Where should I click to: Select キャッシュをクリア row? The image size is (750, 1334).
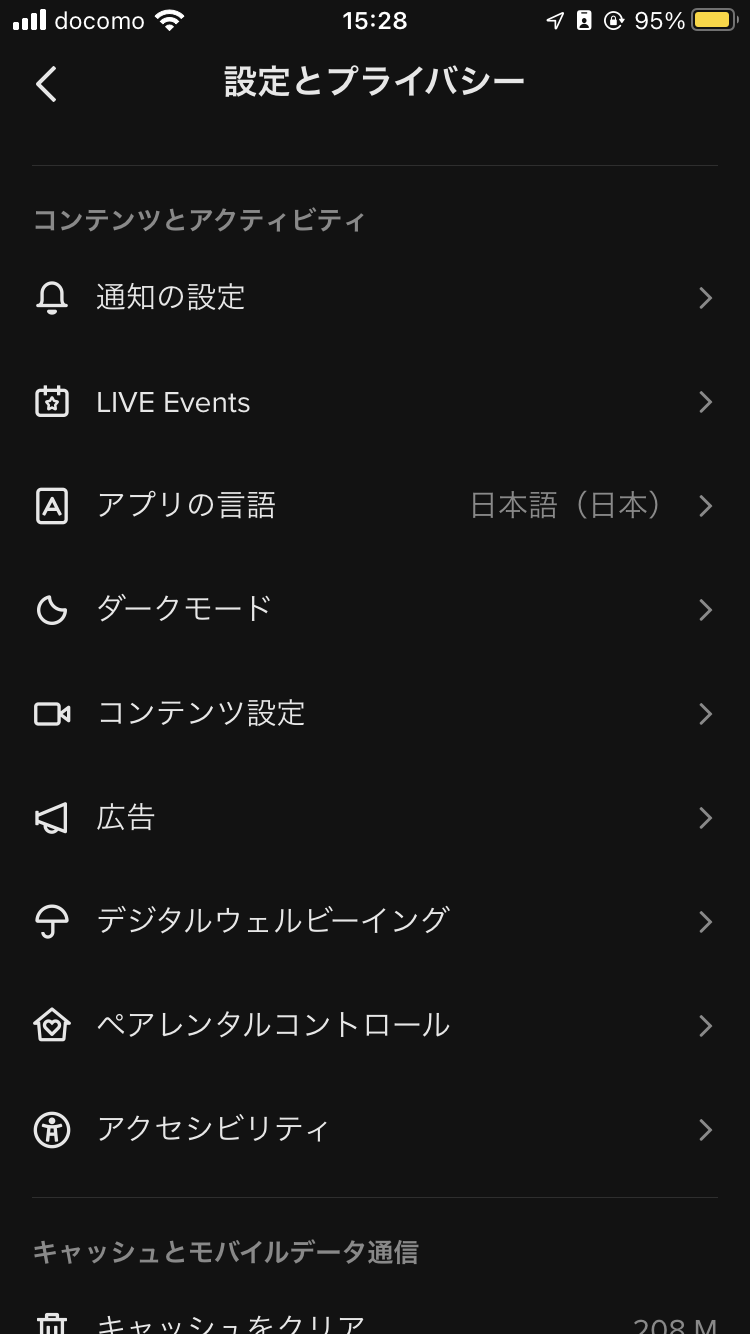(x=374, y=1322)
